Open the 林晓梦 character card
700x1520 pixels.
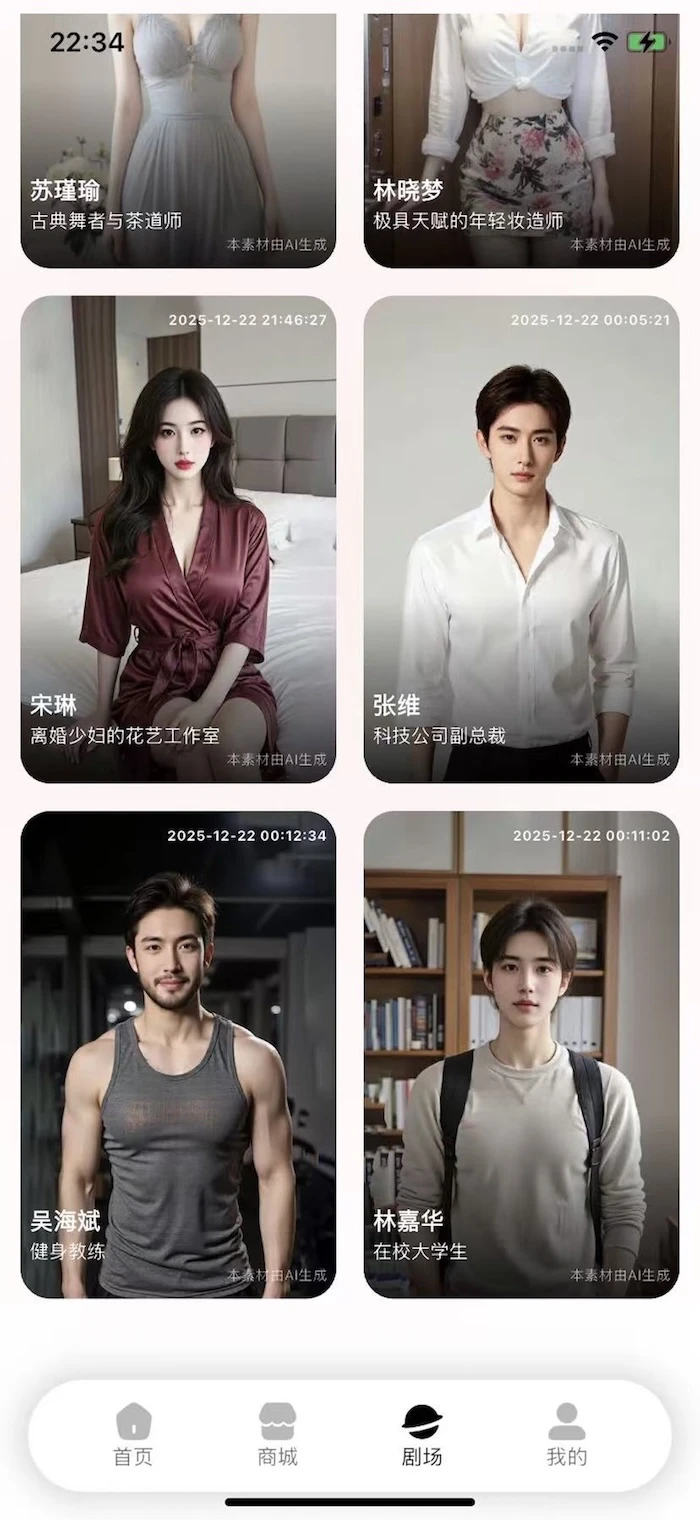click(521, 140)
